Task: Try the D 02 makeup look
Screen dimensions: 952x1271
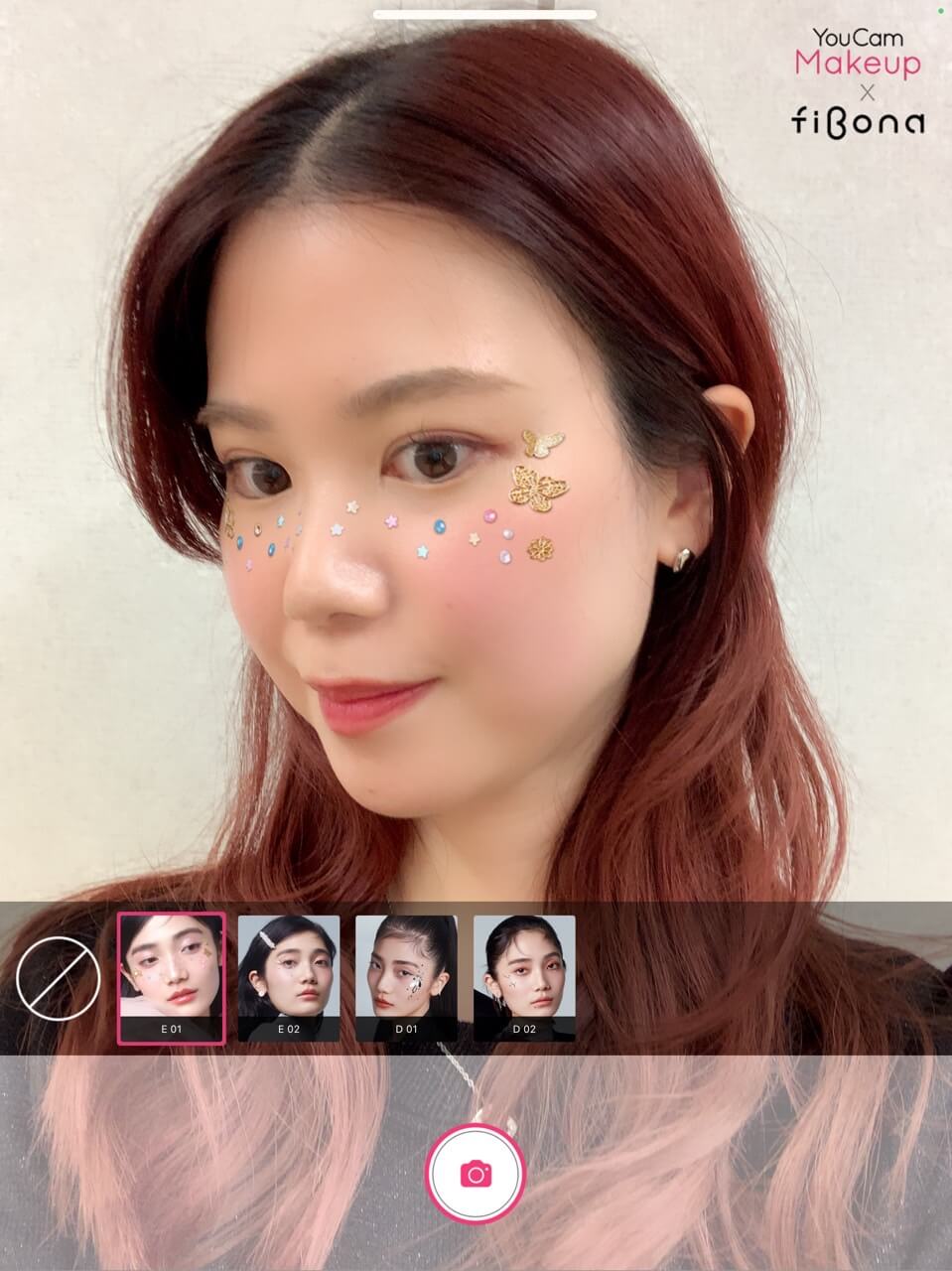Action: tap(524, 977)
